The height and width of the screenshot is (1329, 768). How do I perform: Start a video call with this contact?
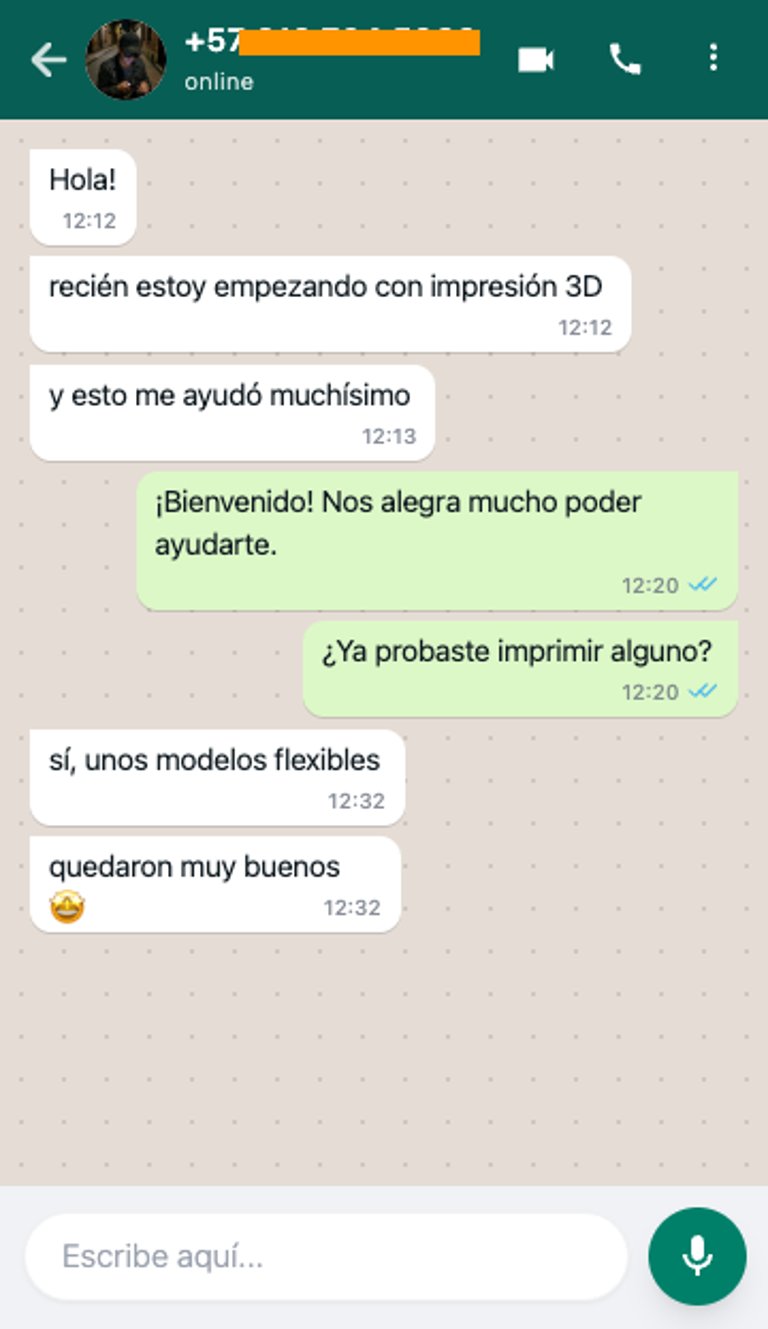pos(536,60)
